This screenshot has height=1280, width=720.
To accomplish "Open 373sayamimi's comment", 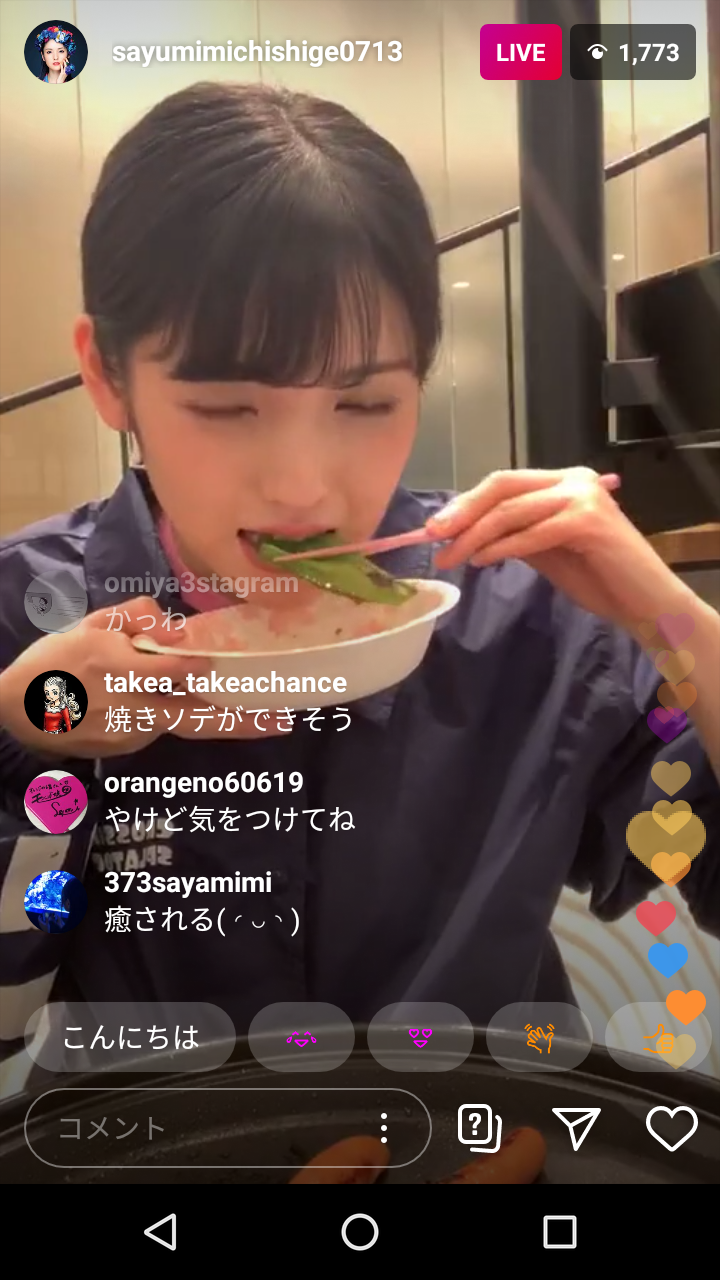I will 200,902.
